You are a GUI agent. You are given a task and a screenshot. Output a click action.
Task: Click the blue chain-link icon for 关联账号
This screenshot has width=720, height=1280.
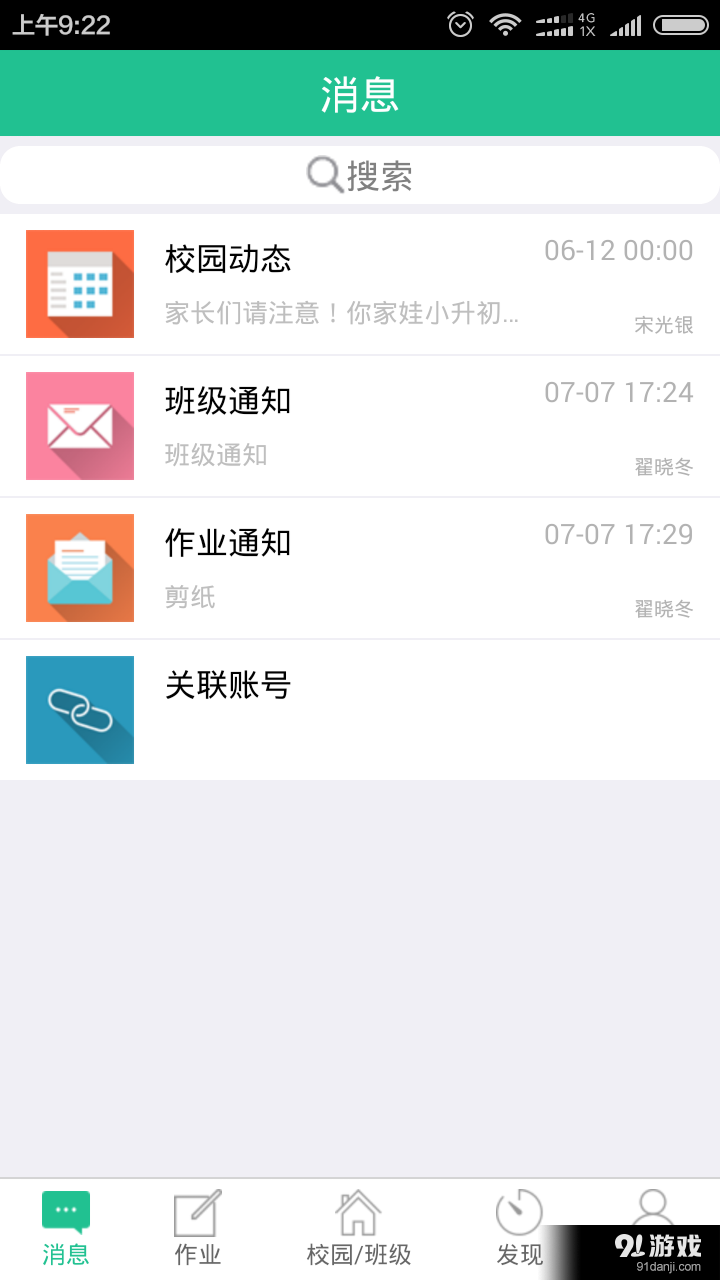tap(80, 710)
